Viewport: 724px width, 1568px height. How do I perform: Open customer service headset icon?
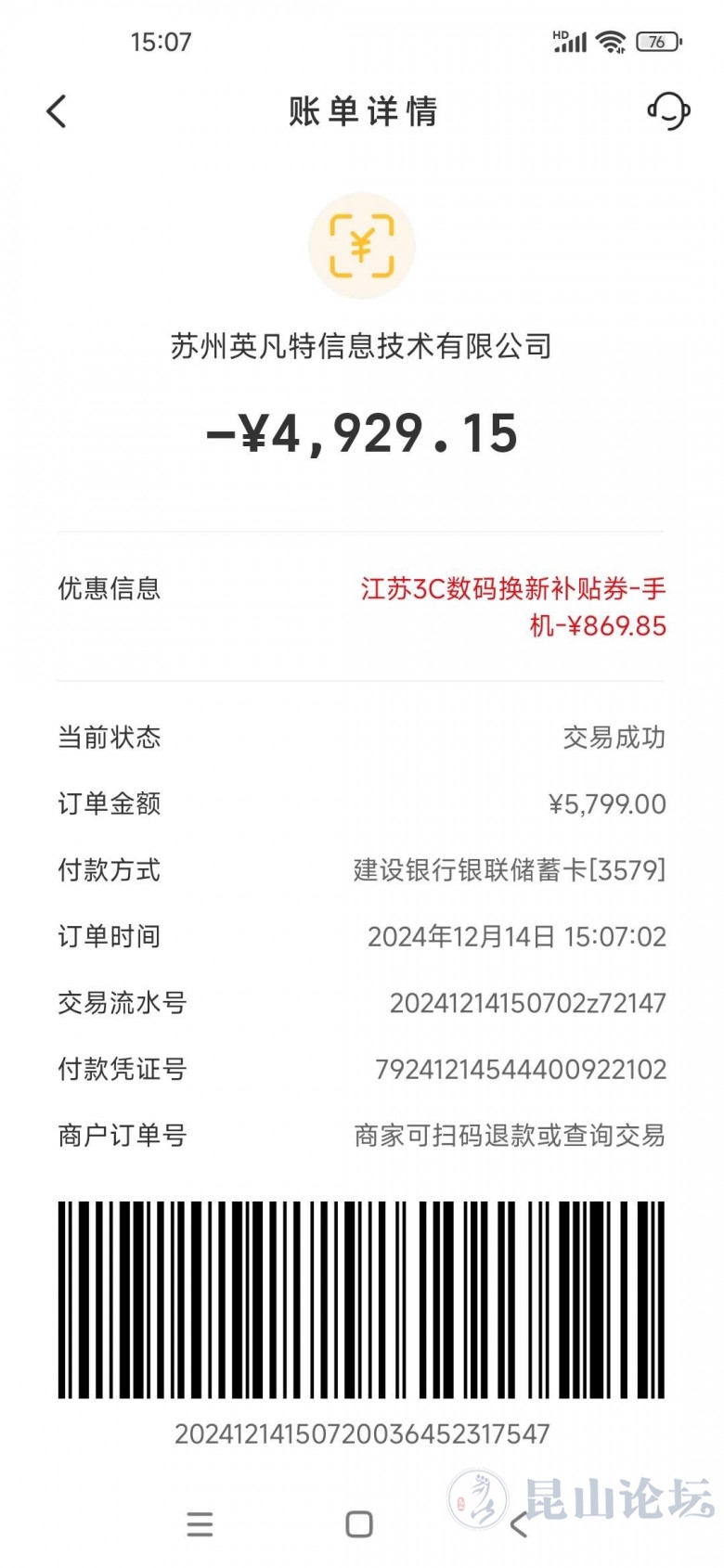pyautogui.click(x=667, y=111)
